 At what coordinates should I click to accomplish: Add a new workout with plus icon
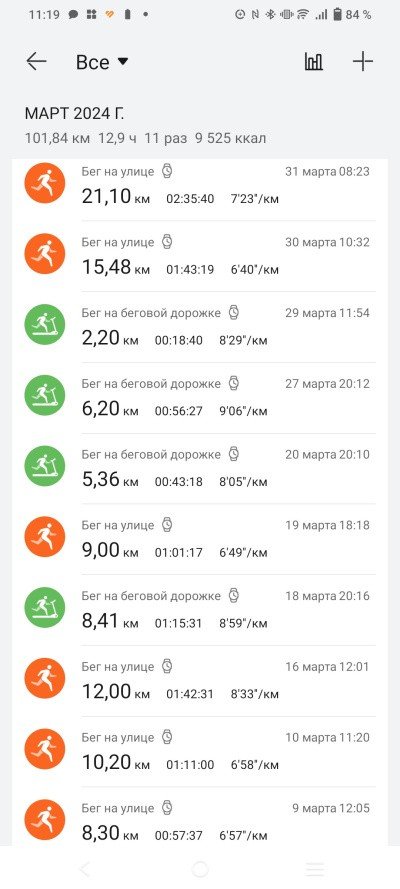click(363, 61)
